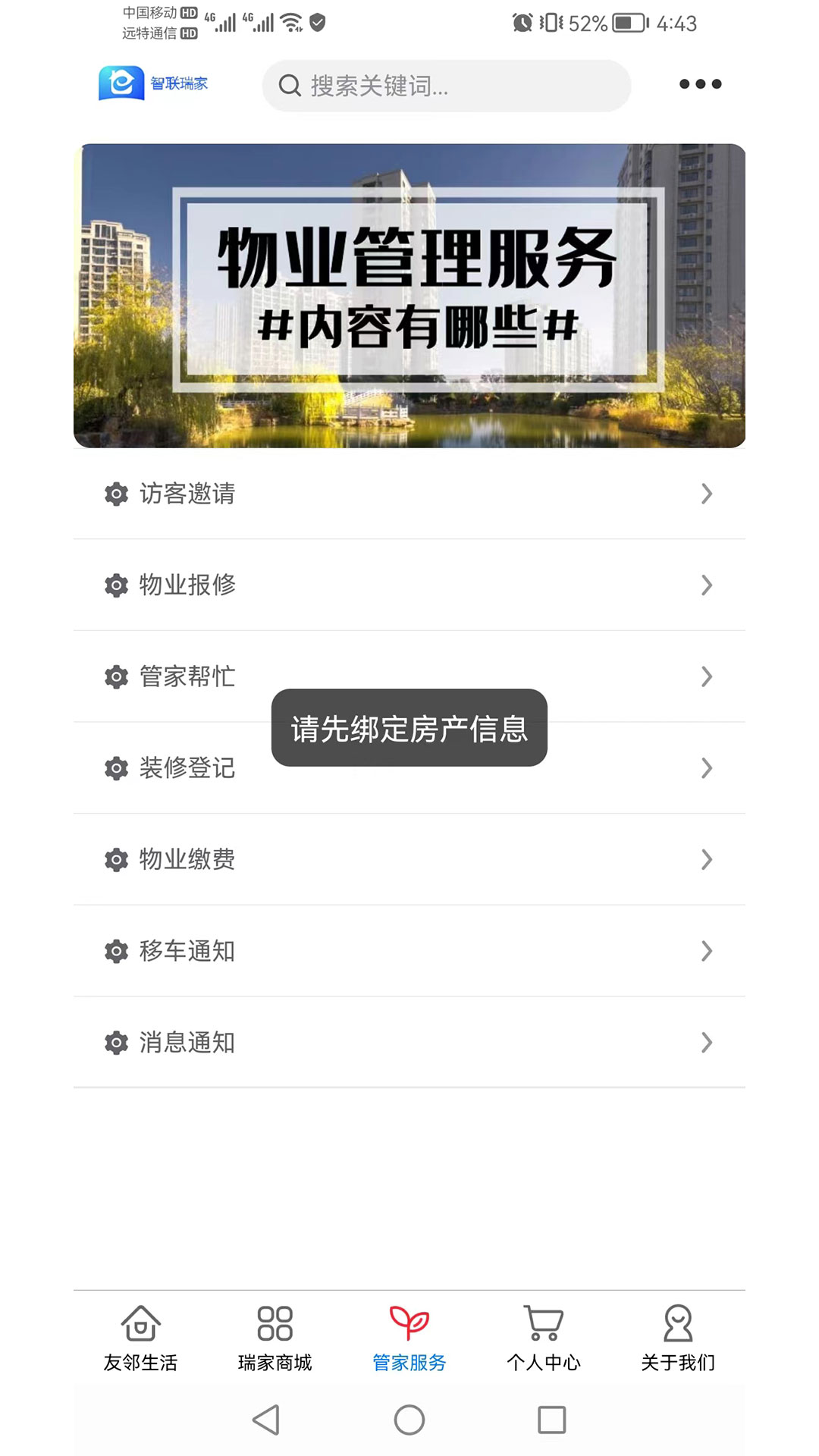Tap the magnifier icon in search bar
The height and width of the screenshot is (1456, 819).
click(290, 86)
